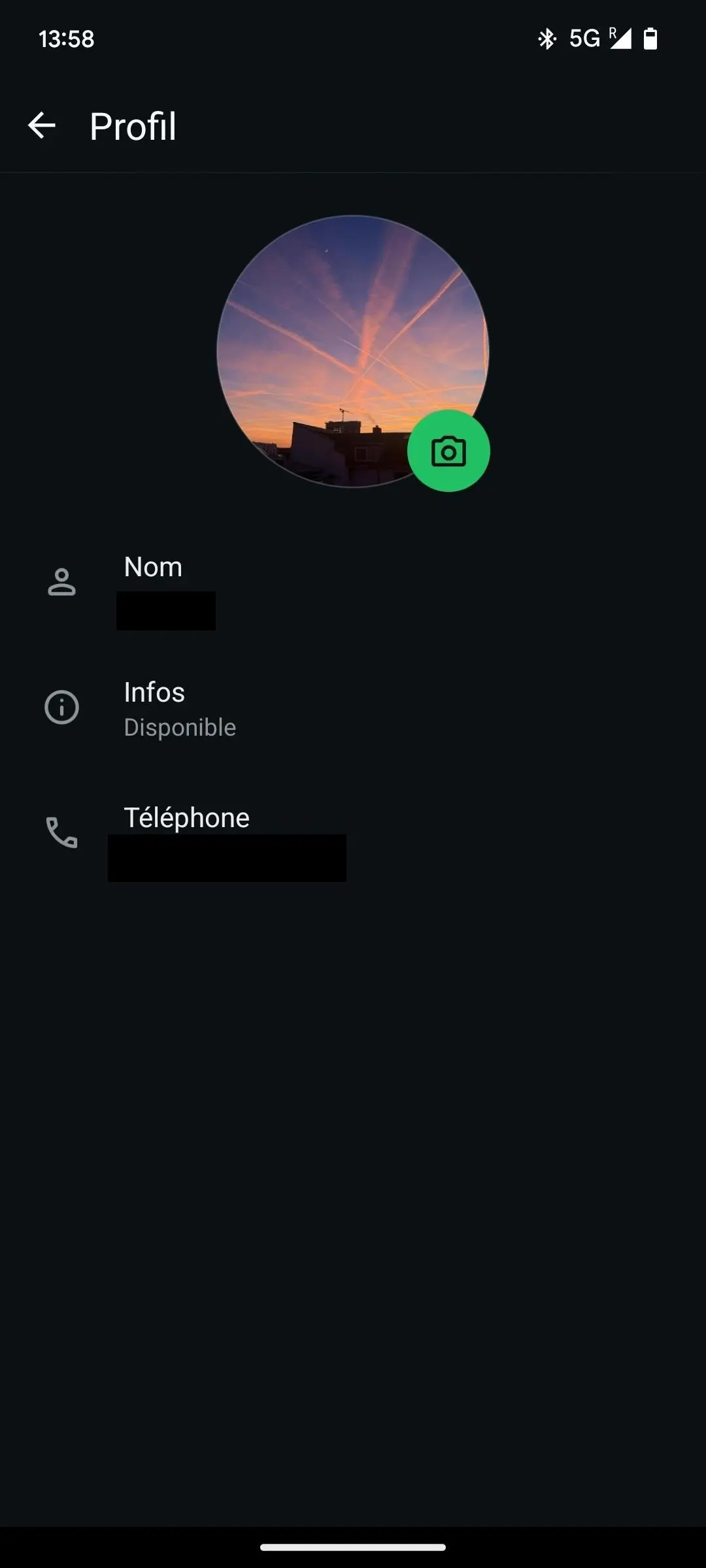Tap the Bluetooth status icon
The image size is (706, 1568).
tap(546, 38)
